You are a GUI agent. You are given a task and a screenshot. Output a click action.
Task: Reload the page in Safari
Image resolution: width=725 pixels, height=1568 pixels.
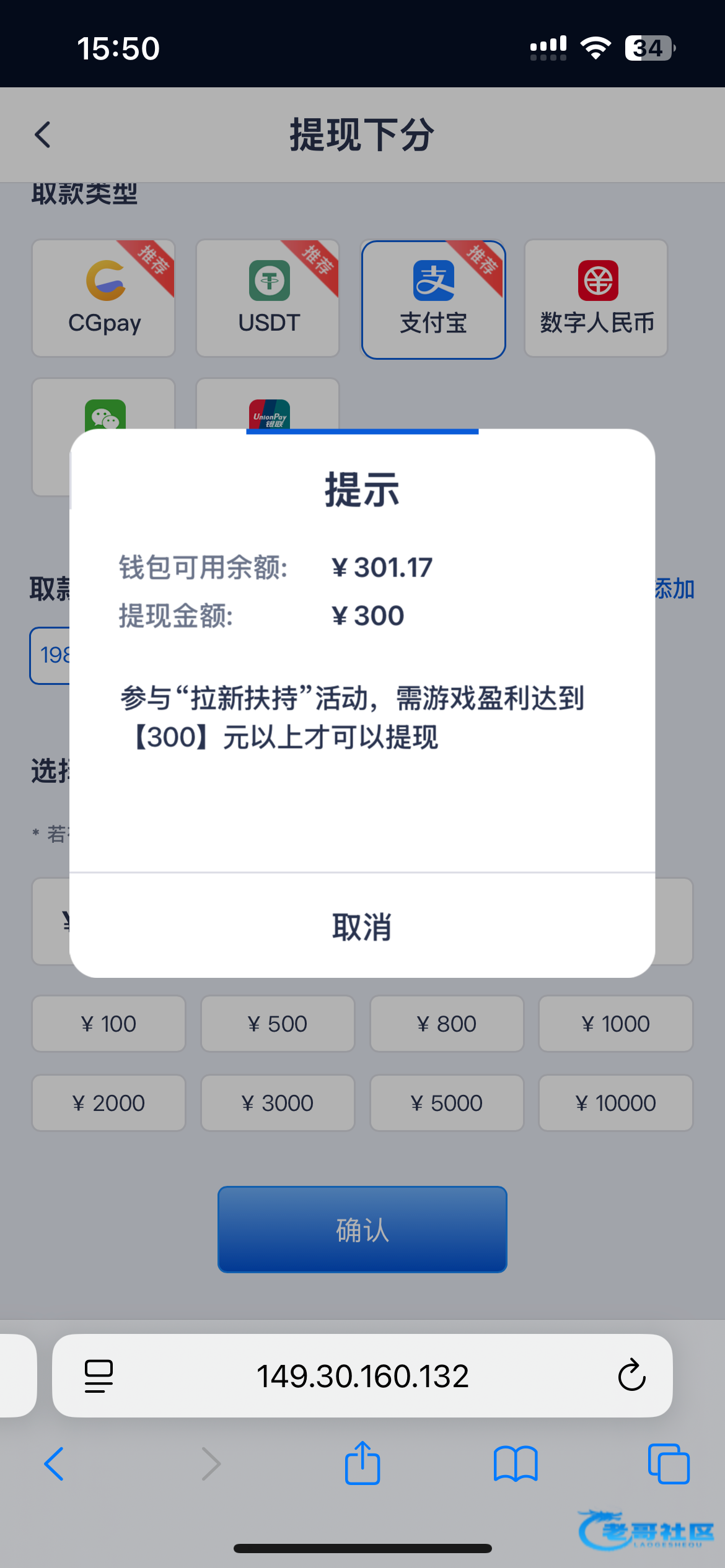coord(631,1376)
